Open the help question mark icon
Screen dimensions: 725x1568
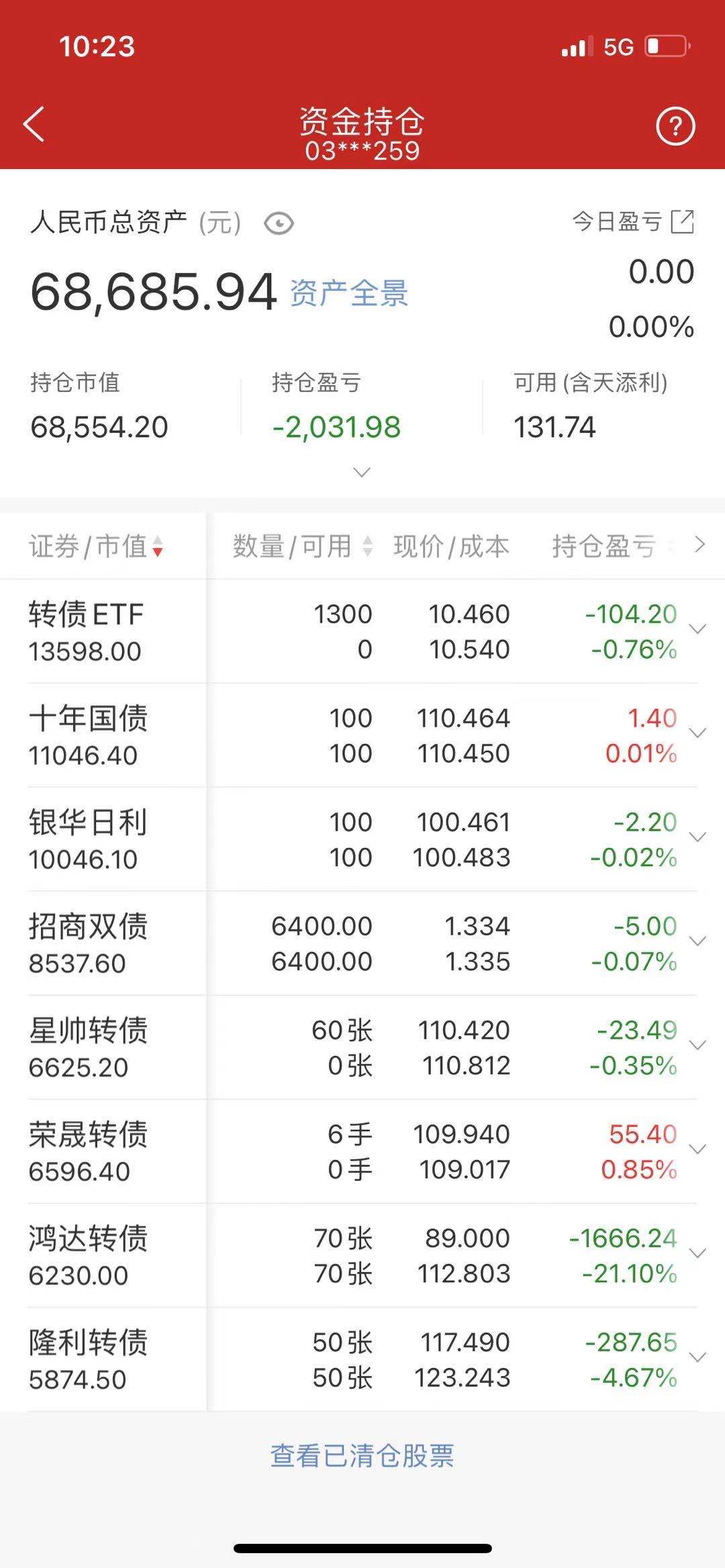[675, 126]
